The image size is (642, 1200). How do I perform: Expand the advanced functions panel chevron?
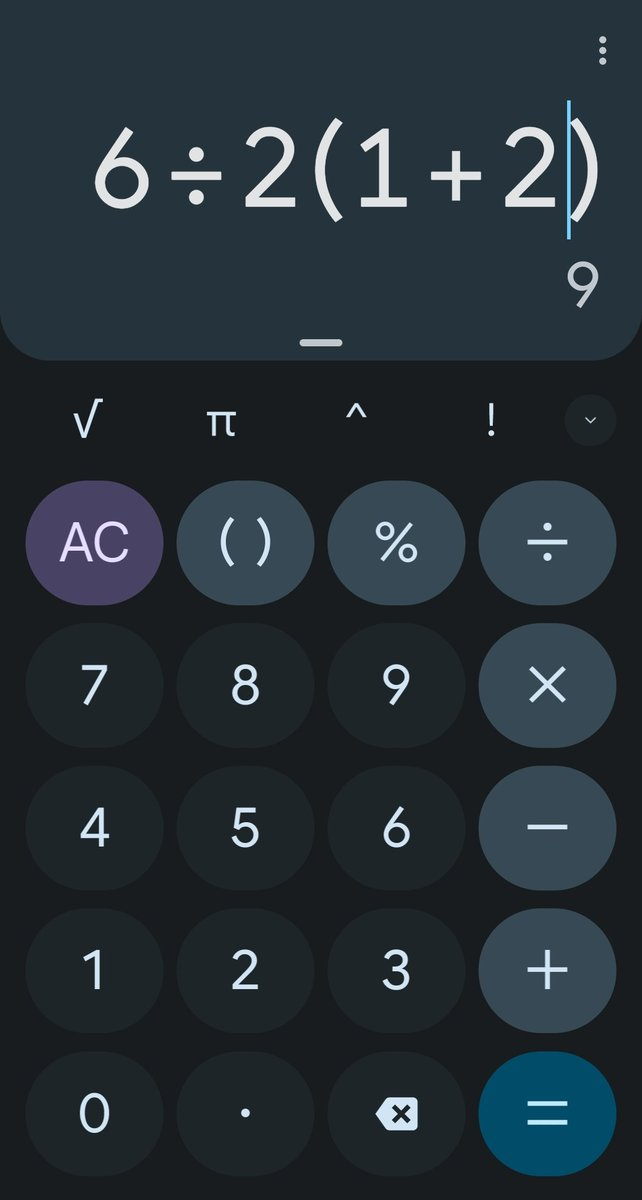click(x=590, y=421)
